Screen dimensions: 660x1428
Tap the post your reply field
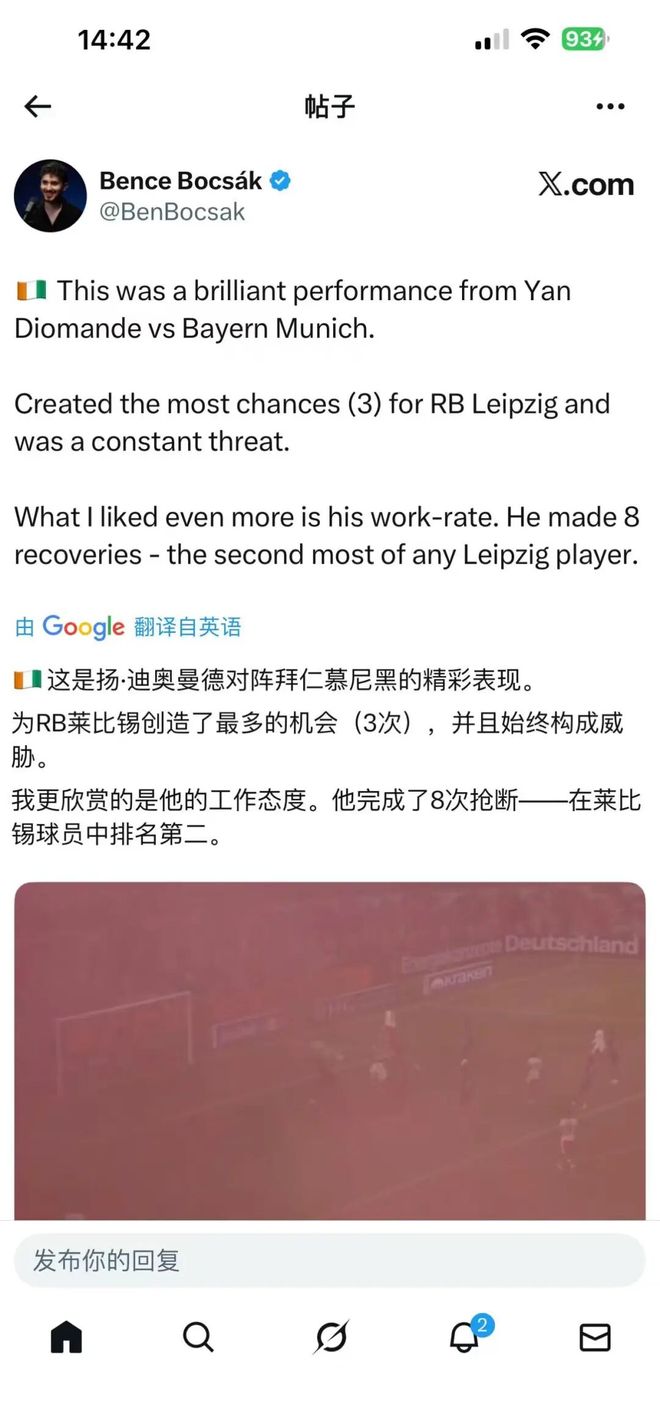(x=330, y=1260)
